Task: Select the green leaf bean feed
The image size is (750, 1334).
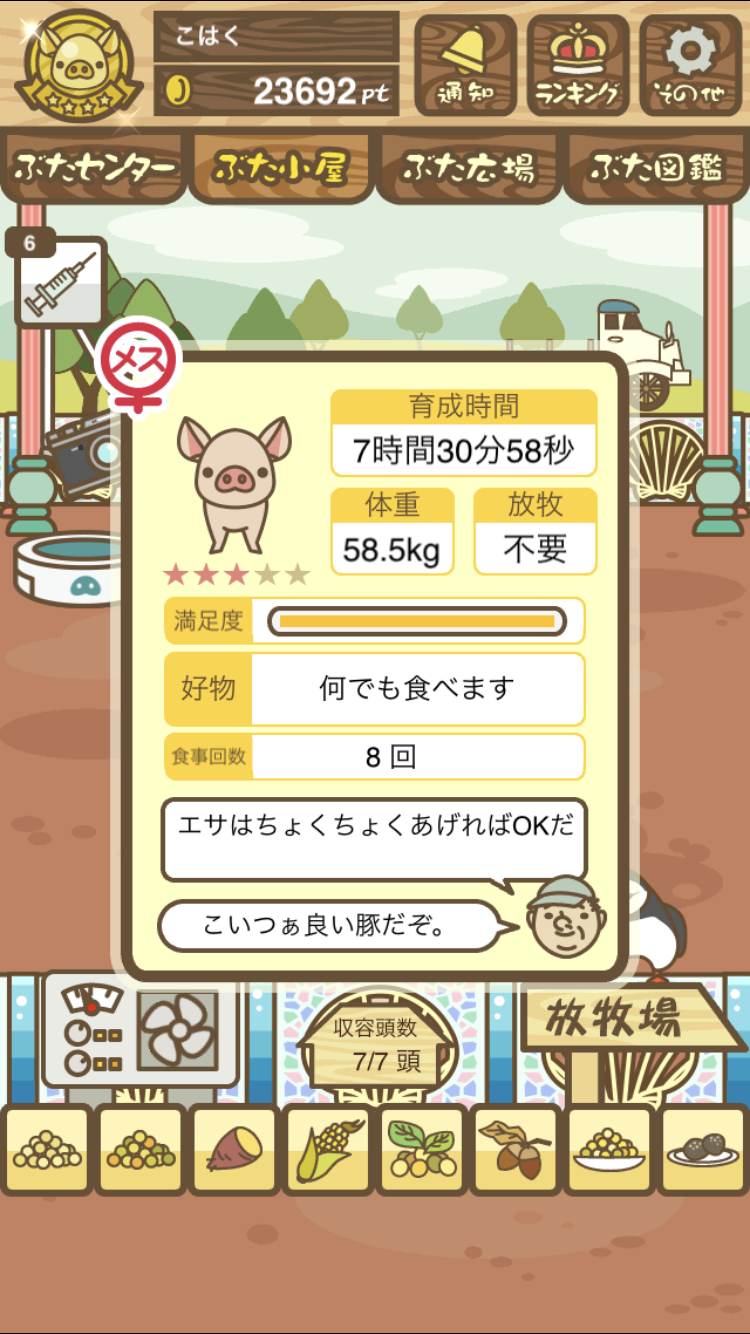Action: click(x=422, y=1149)
